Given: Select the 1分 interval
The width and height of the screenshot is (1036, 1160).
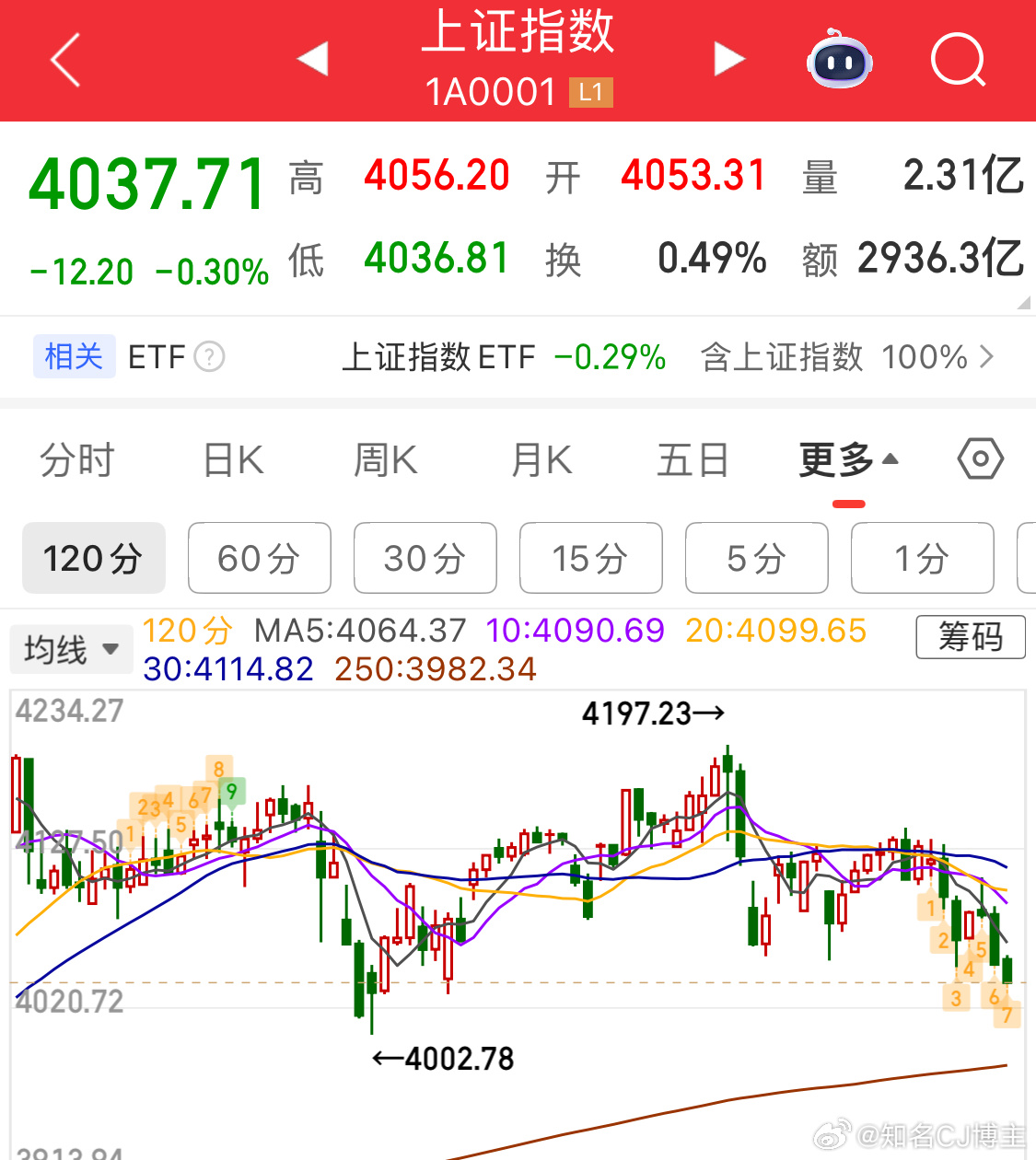Looking at the screenshot, I should pos(922,558).
